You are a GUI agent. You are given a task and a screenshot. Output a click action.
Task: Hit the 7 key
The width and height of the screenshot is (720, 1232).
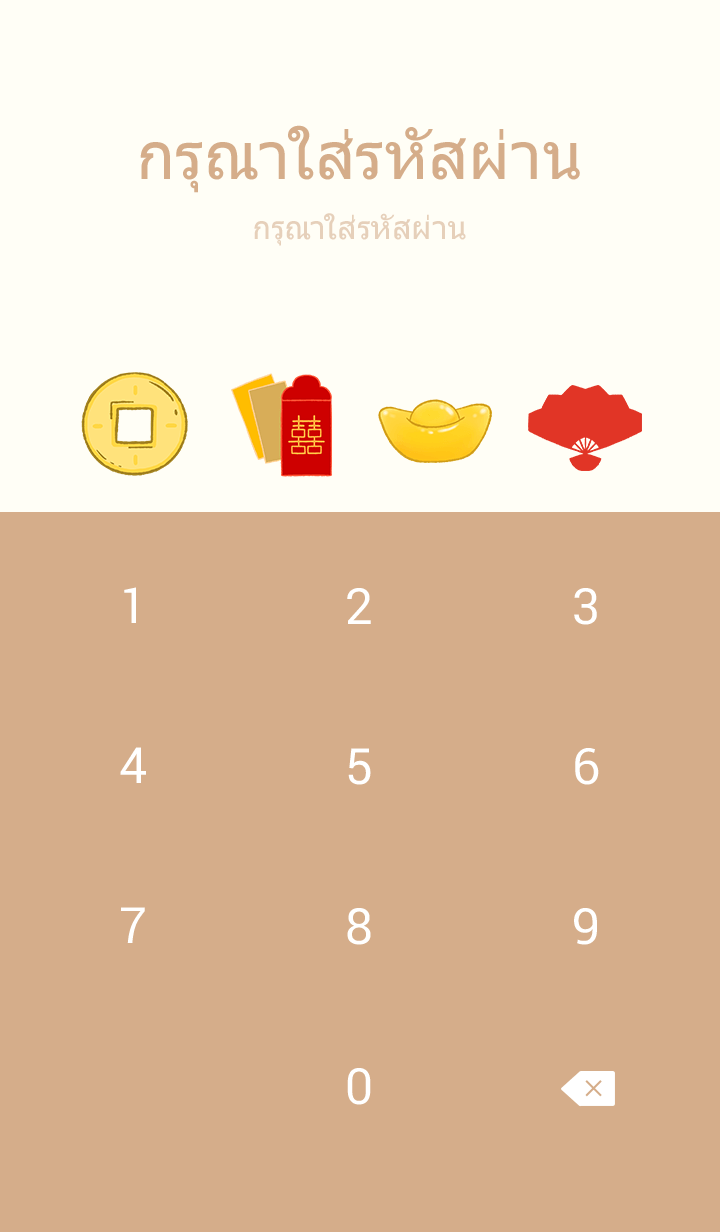coord(132,927)
